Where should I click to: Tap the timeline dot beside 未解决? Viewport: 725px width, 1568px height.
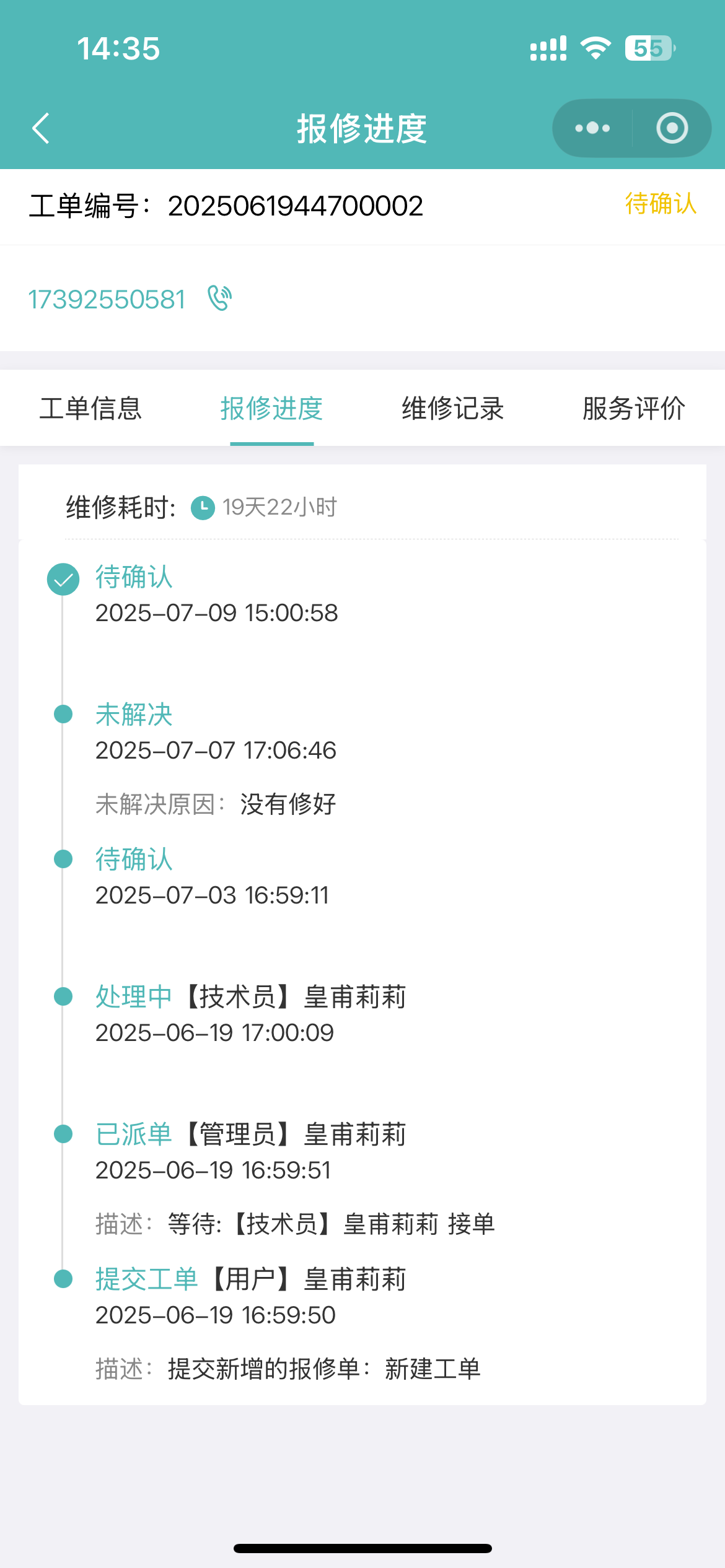tap(62, 715)
